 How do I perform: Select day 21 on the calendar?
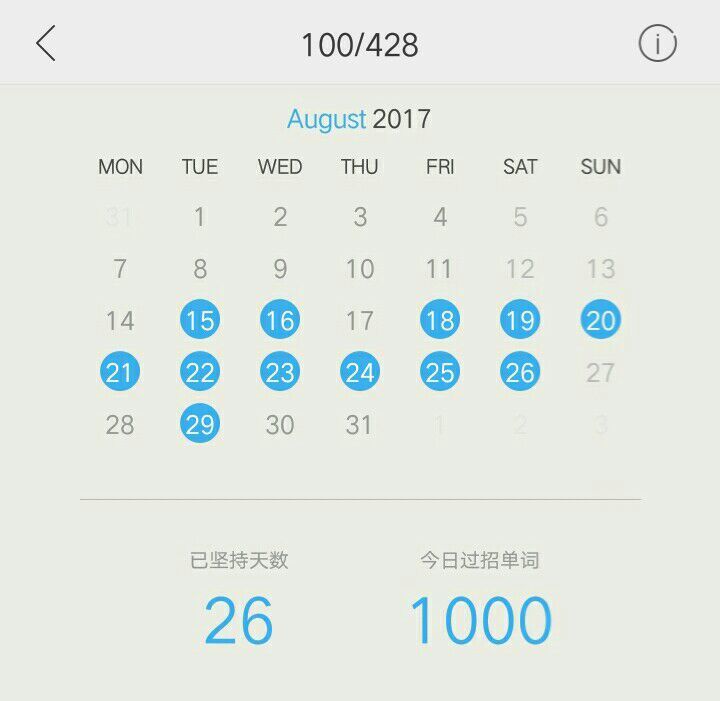[x=120, y=372]
